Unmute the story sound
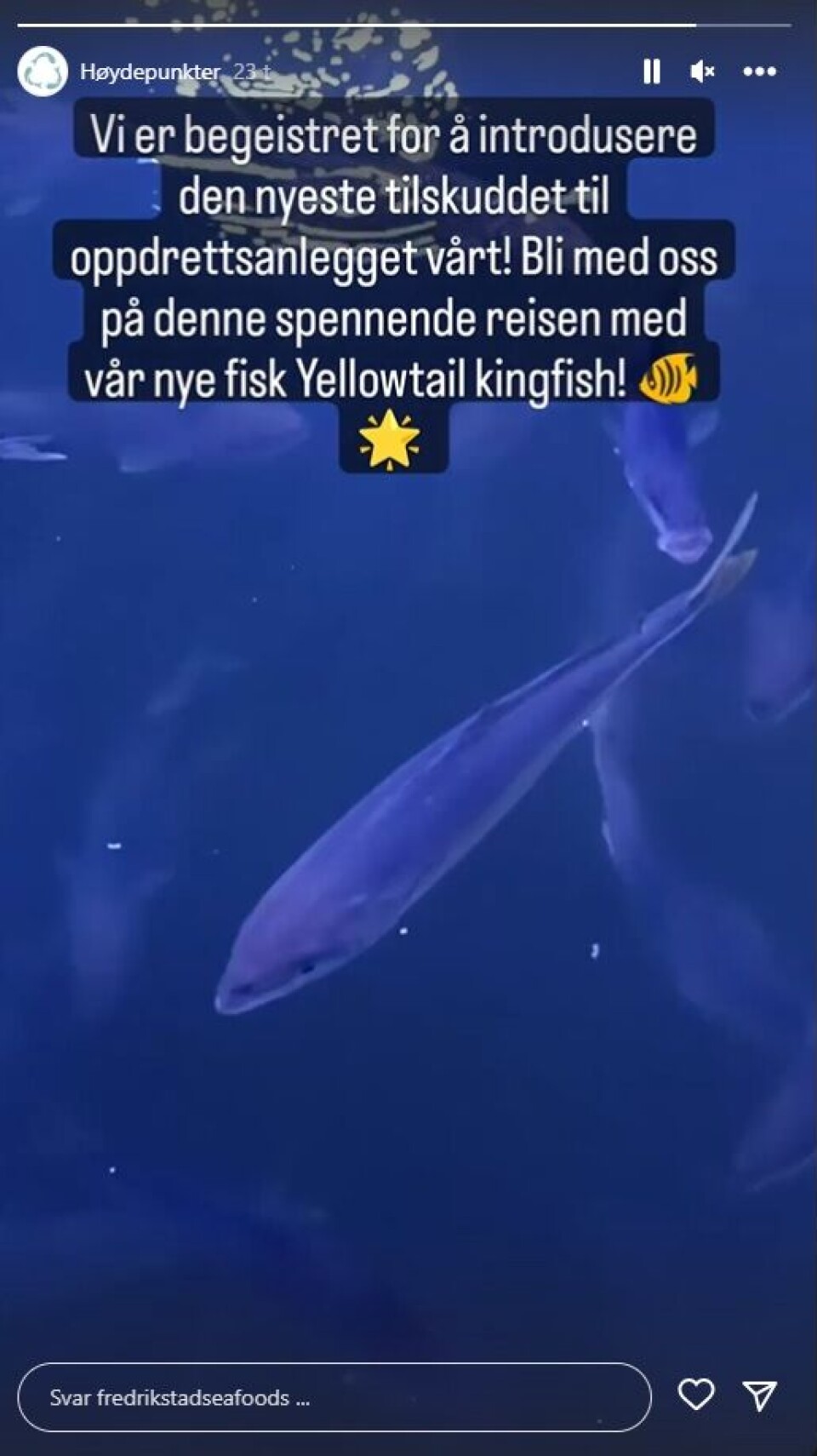817x1456 pixels. click(x=702, y=72)
